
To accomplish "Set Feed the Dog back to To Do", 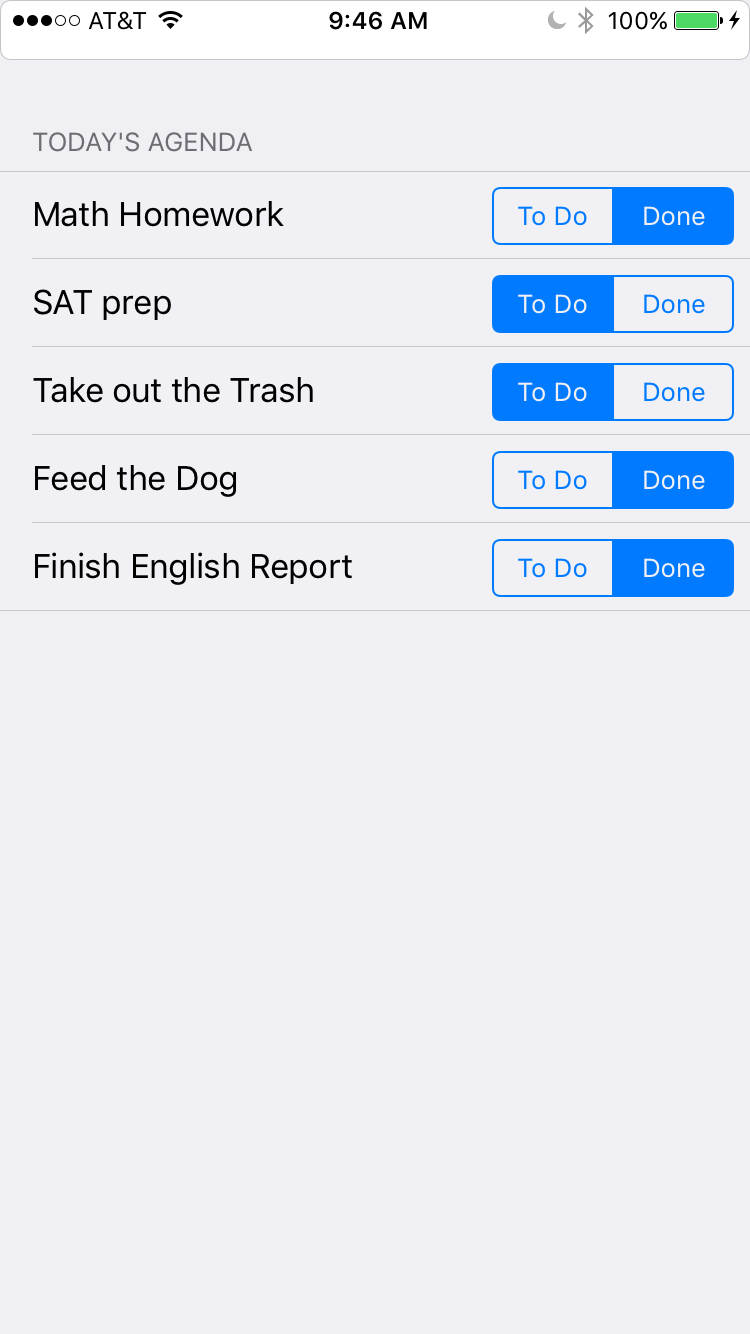I will [552, 480].
